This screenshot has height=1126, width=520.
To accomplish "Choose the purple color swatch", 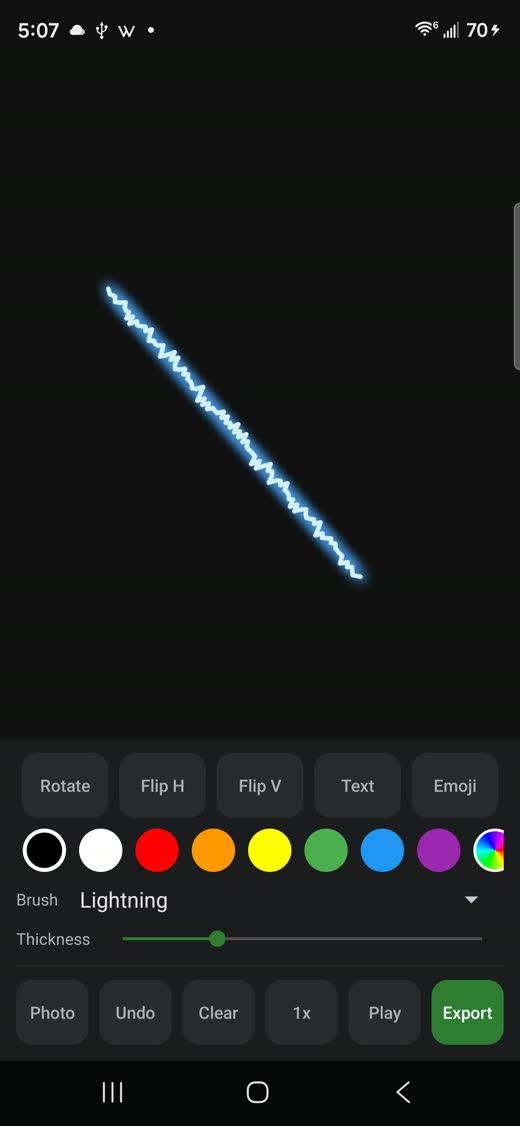I will (438, 850).
